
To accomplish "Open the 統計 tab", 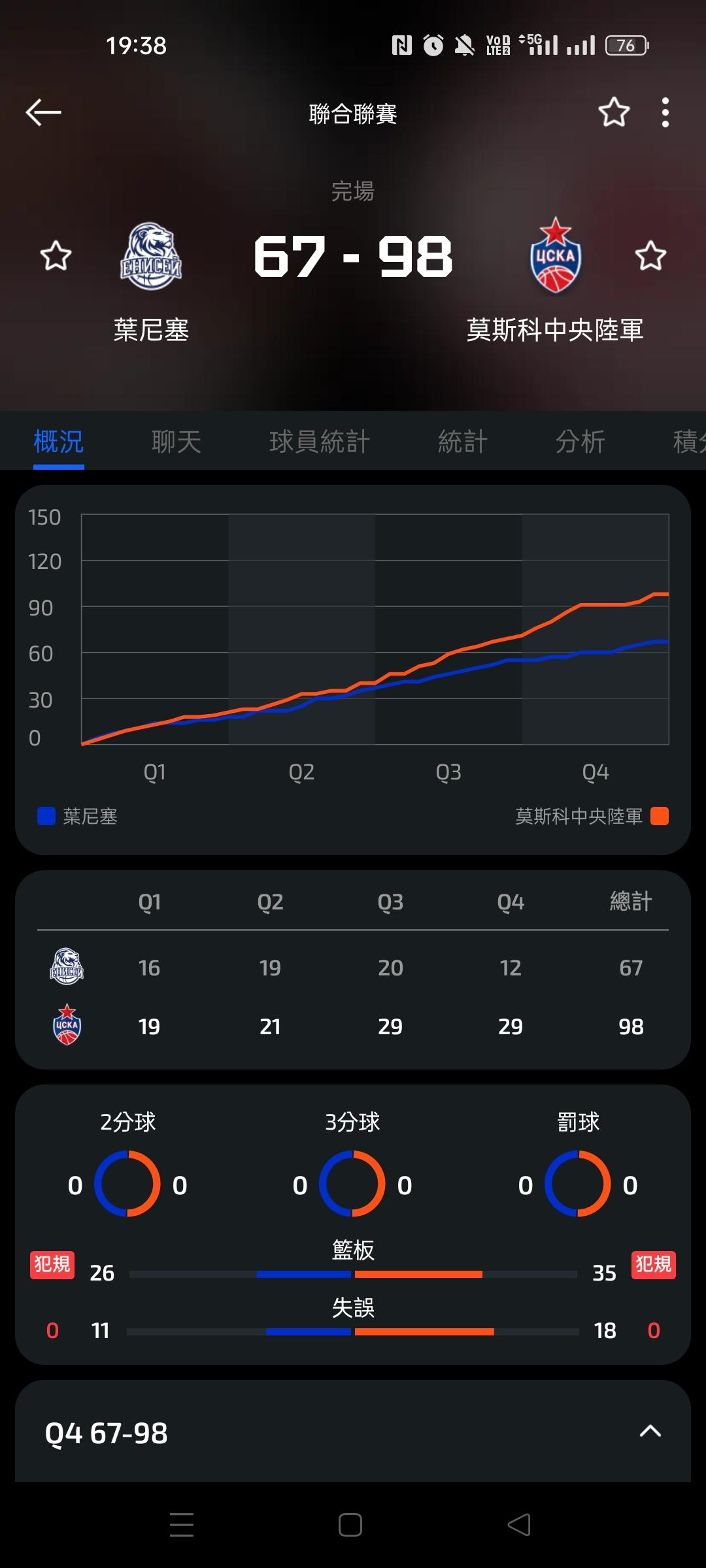I will pyautogui.click(x=463, y=442).
